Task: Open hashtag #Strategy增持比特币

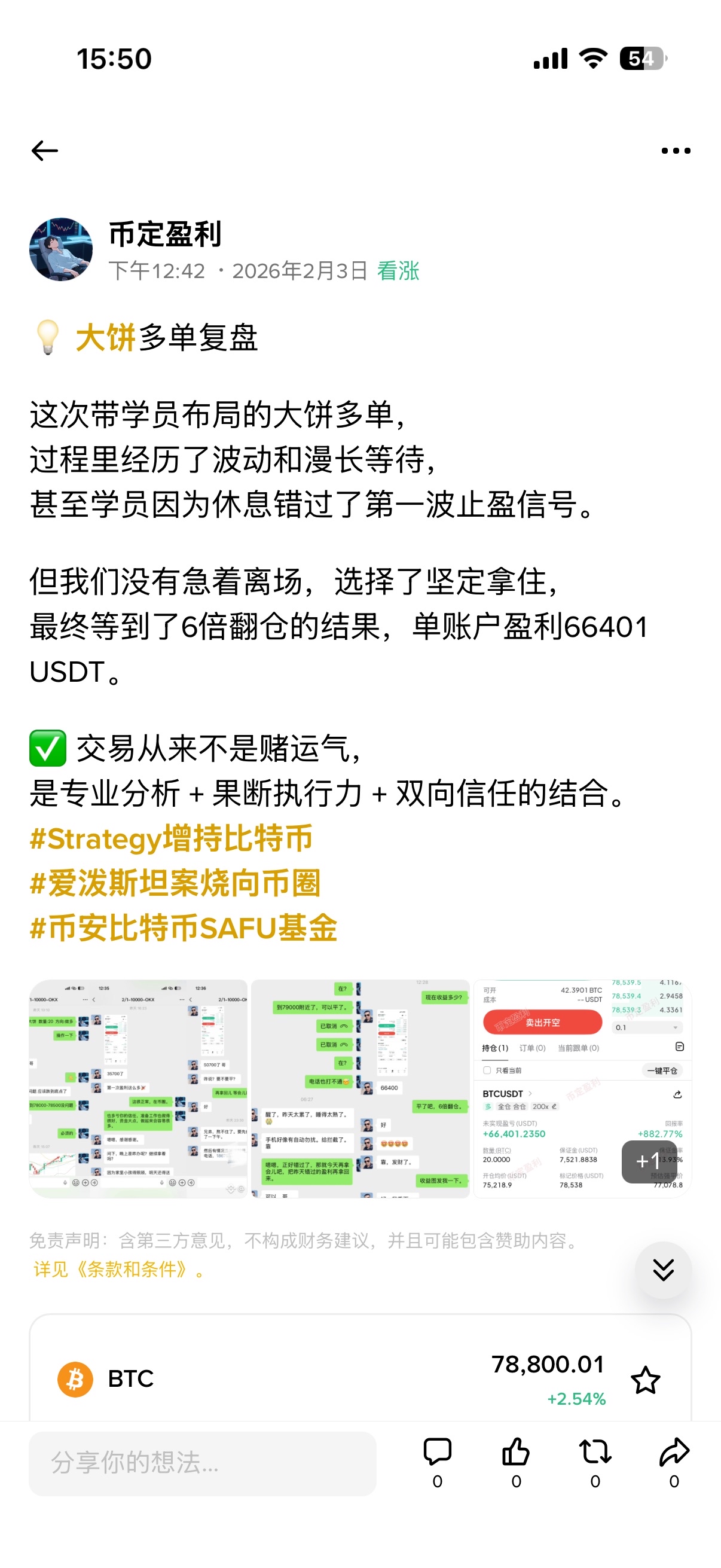Action: [171, 838]
